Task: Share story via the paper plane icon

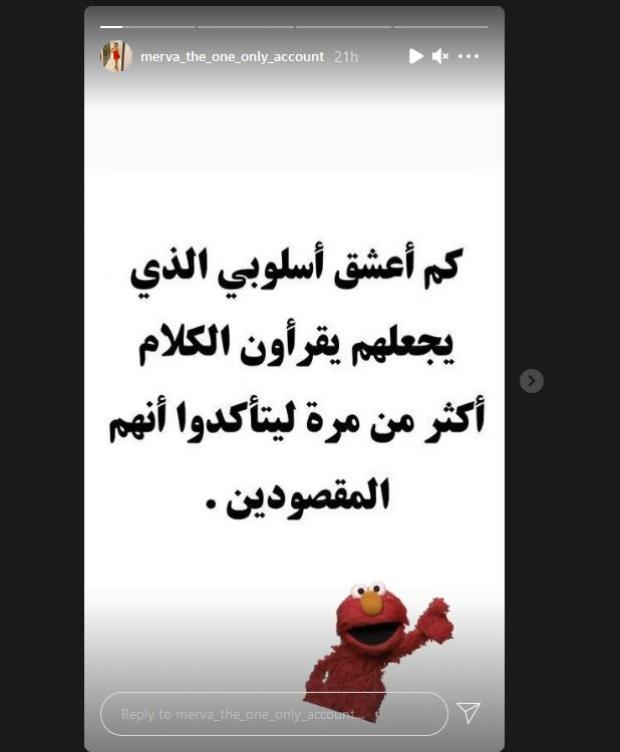Action: (x=469, y=712)
